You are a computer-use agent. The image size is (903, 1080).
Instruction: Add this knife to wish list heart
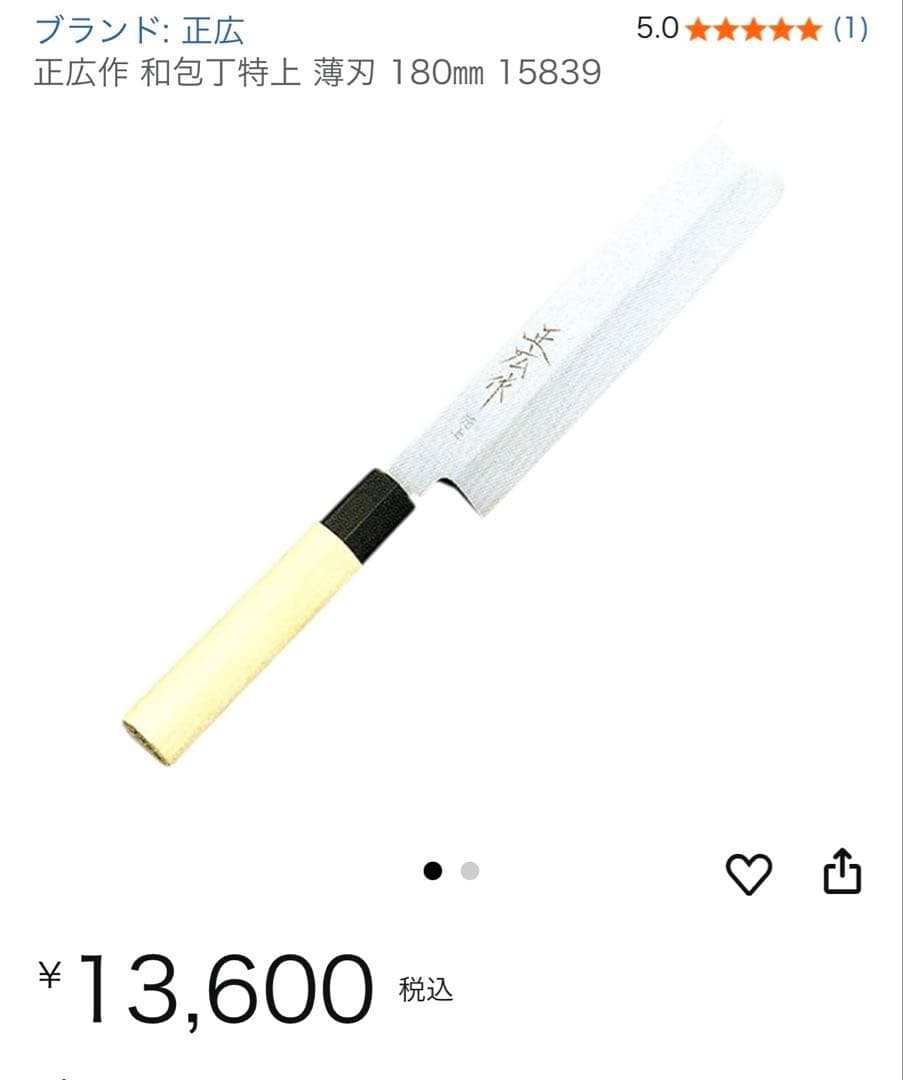(748, 874)
